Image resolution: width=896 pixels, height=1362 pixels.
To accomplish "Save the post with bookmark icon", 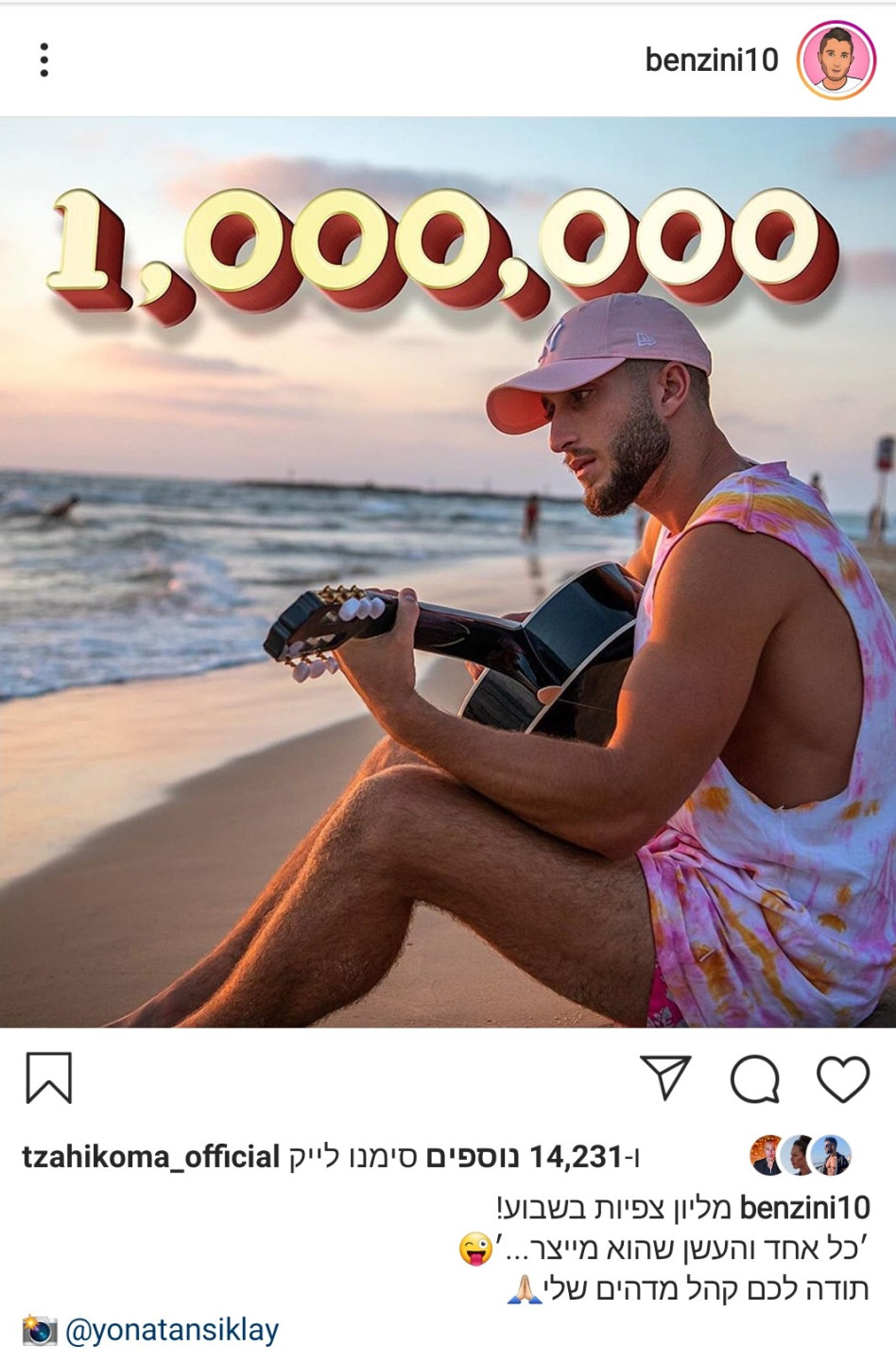I will (x=48, y=1078).
